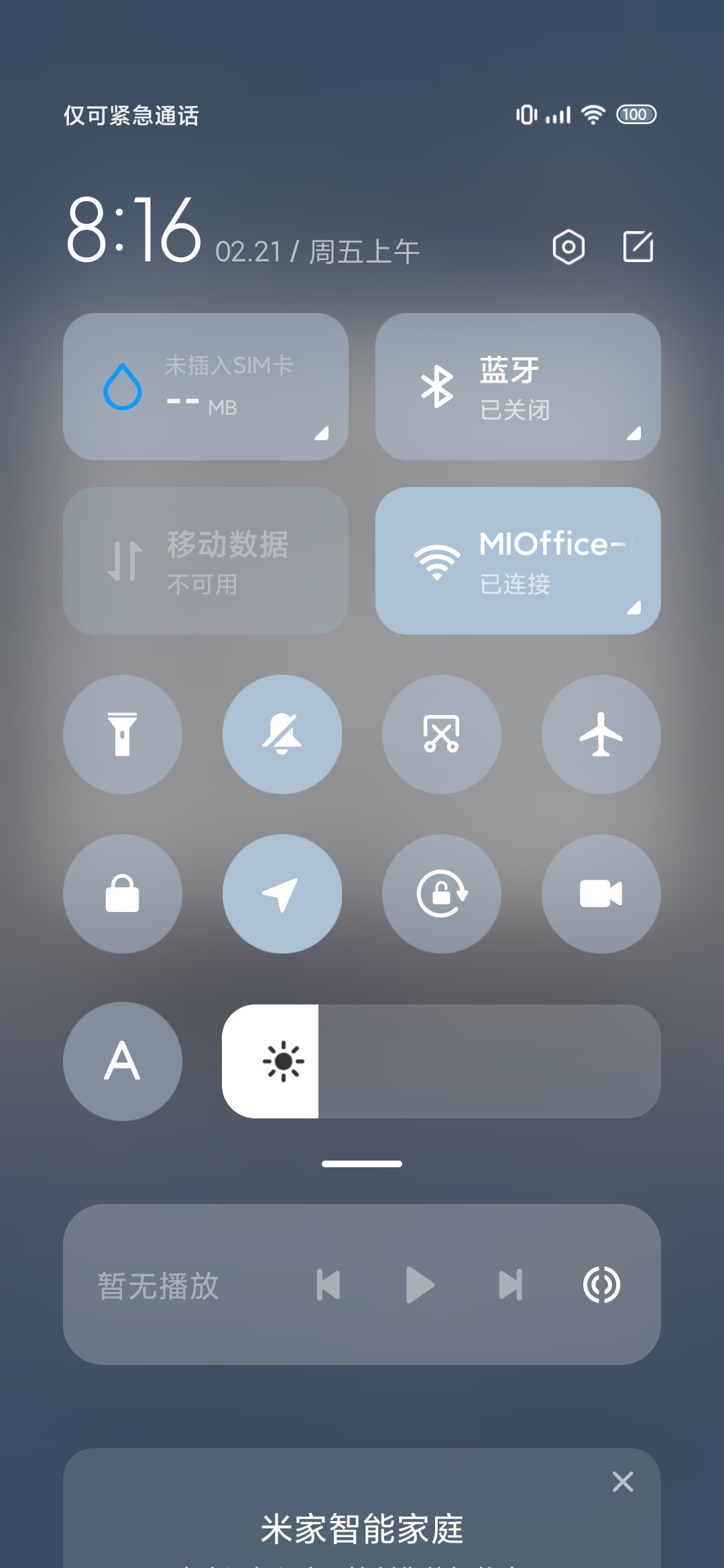Skip to next track in media card

(x=511, y=1285)
